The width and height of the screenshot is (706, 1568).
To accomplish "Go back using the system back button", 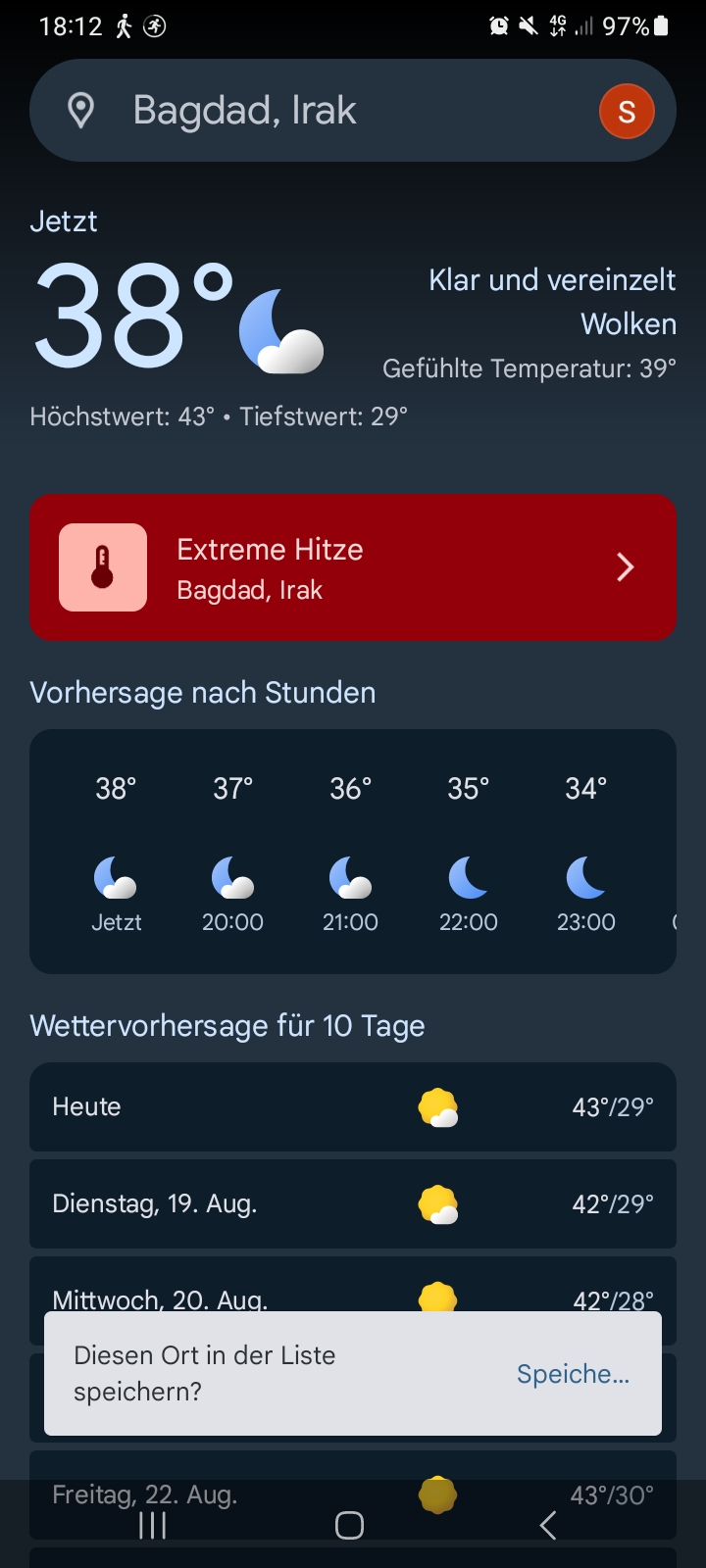I will tap(548, 1525).
